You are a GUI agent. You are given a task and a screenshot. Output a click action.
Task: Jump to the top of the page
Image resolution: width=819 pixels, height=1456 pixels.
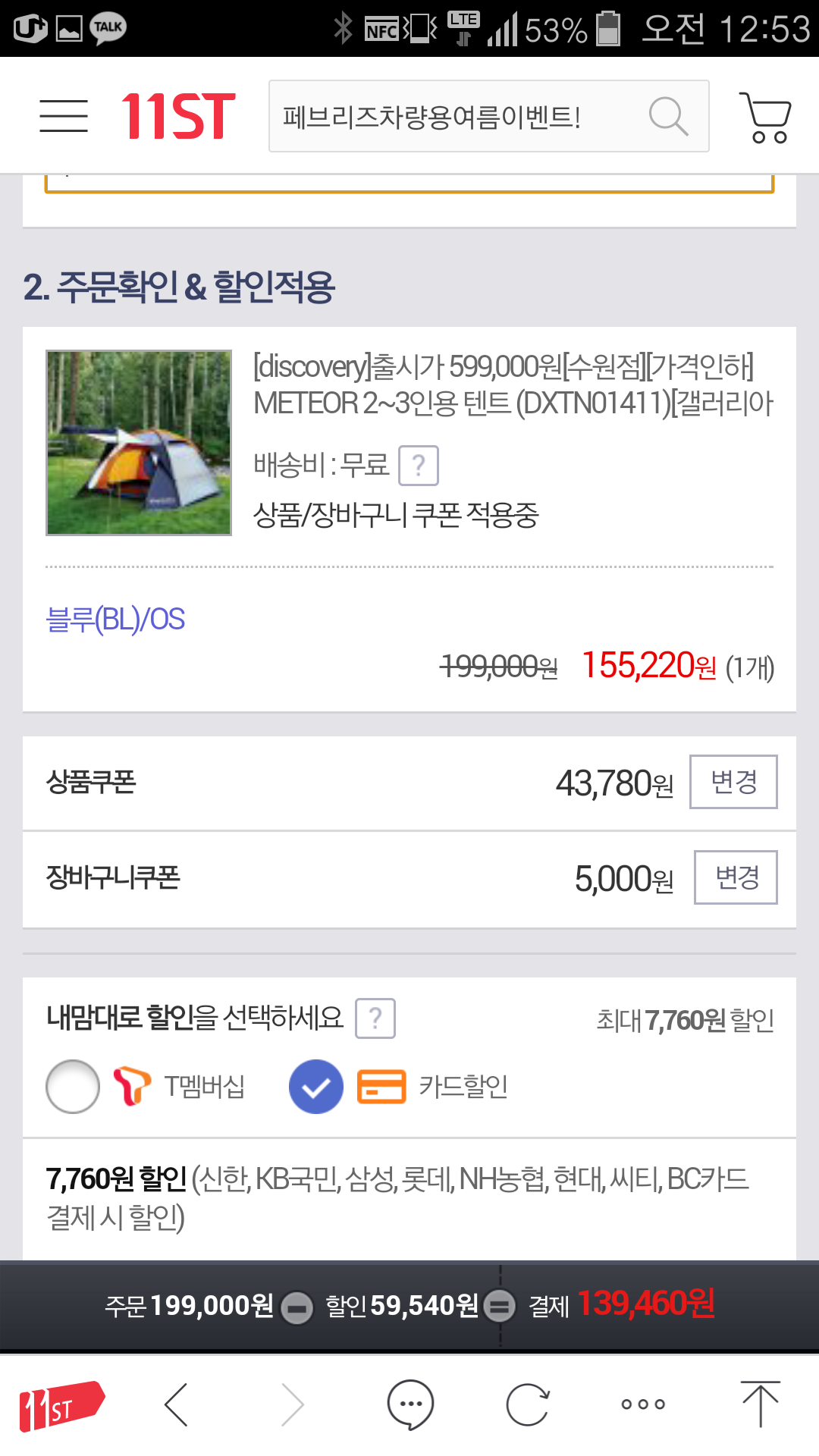pyautogui.click(x=760, y=1404)
